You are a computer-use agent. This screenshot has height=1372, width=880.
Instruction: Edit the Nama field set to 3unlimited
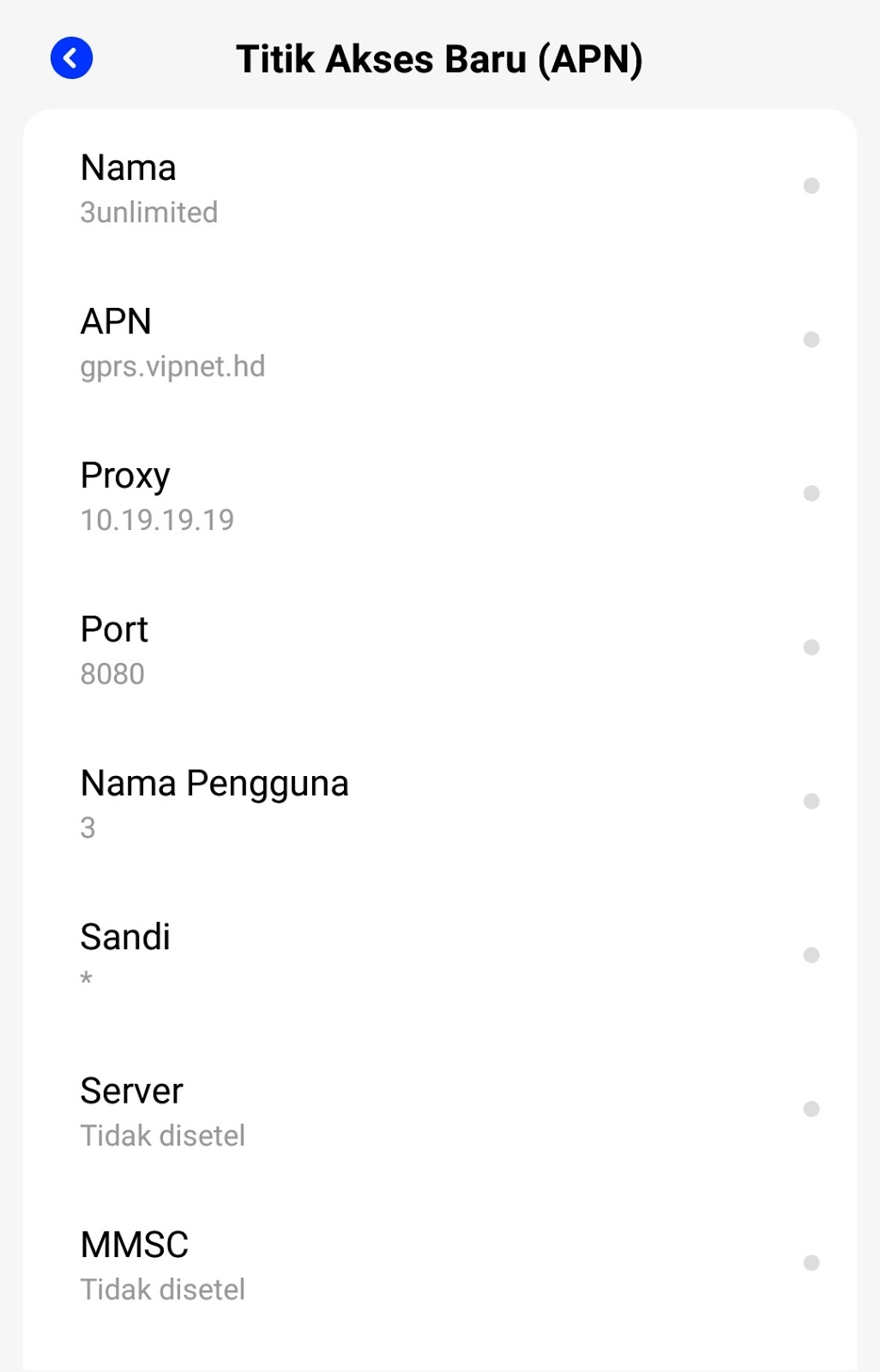(x=439, y=188)
